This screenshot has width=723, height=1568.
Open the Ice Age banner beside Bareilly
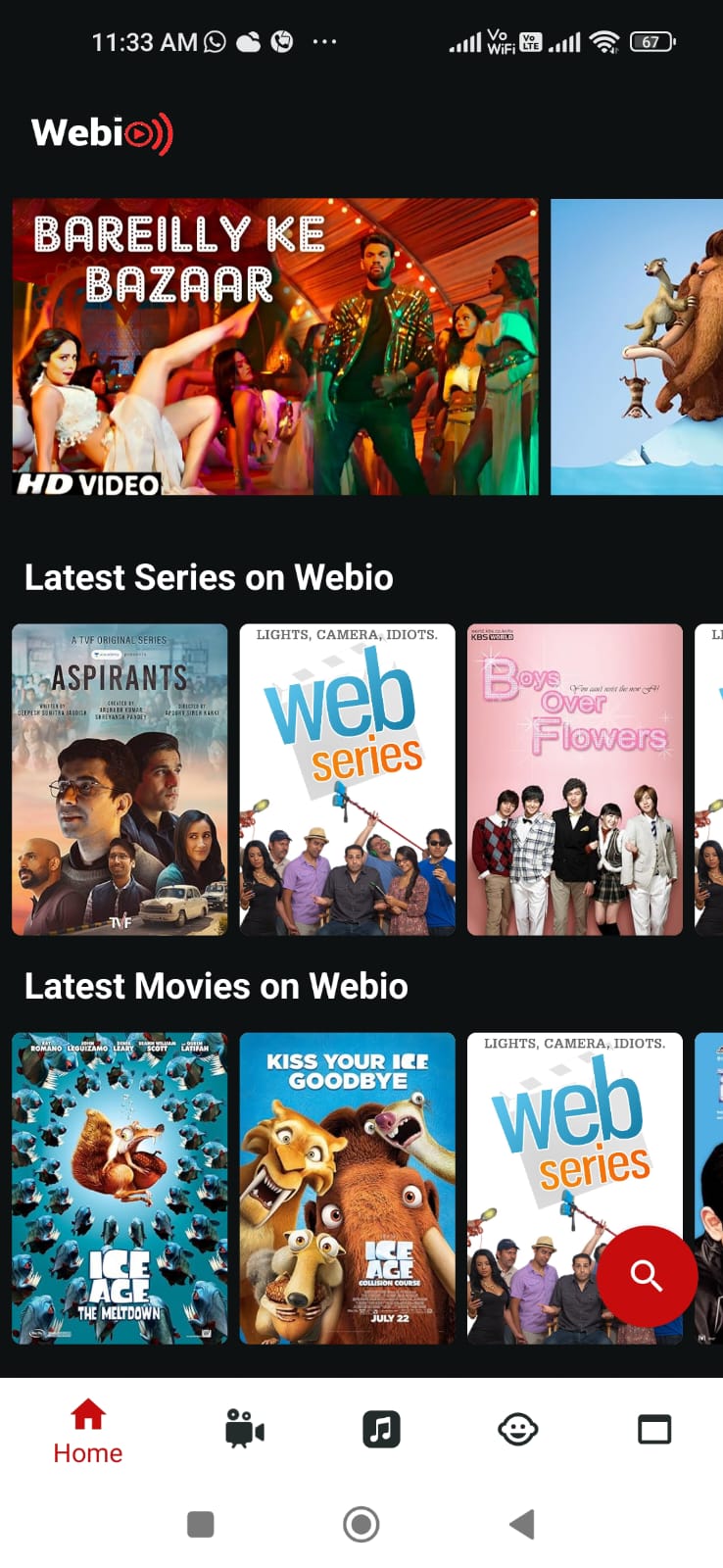point(637,347)
